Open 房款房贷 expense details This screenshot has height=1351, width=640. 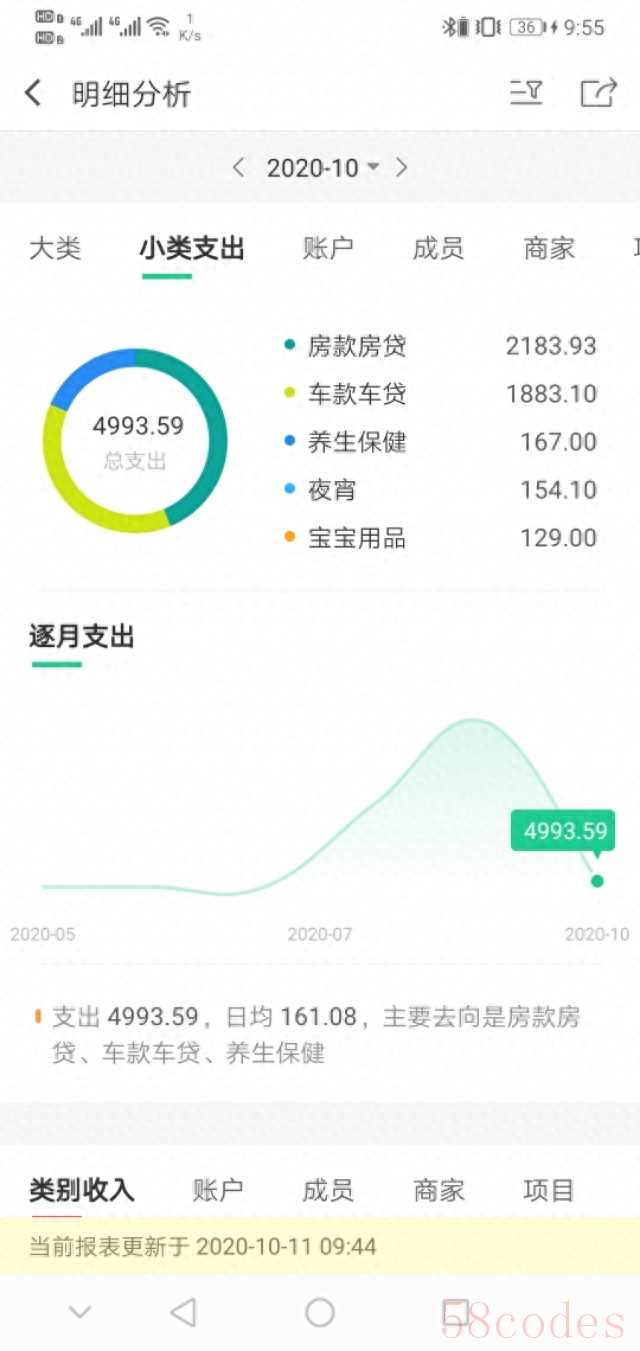point(441,346)
